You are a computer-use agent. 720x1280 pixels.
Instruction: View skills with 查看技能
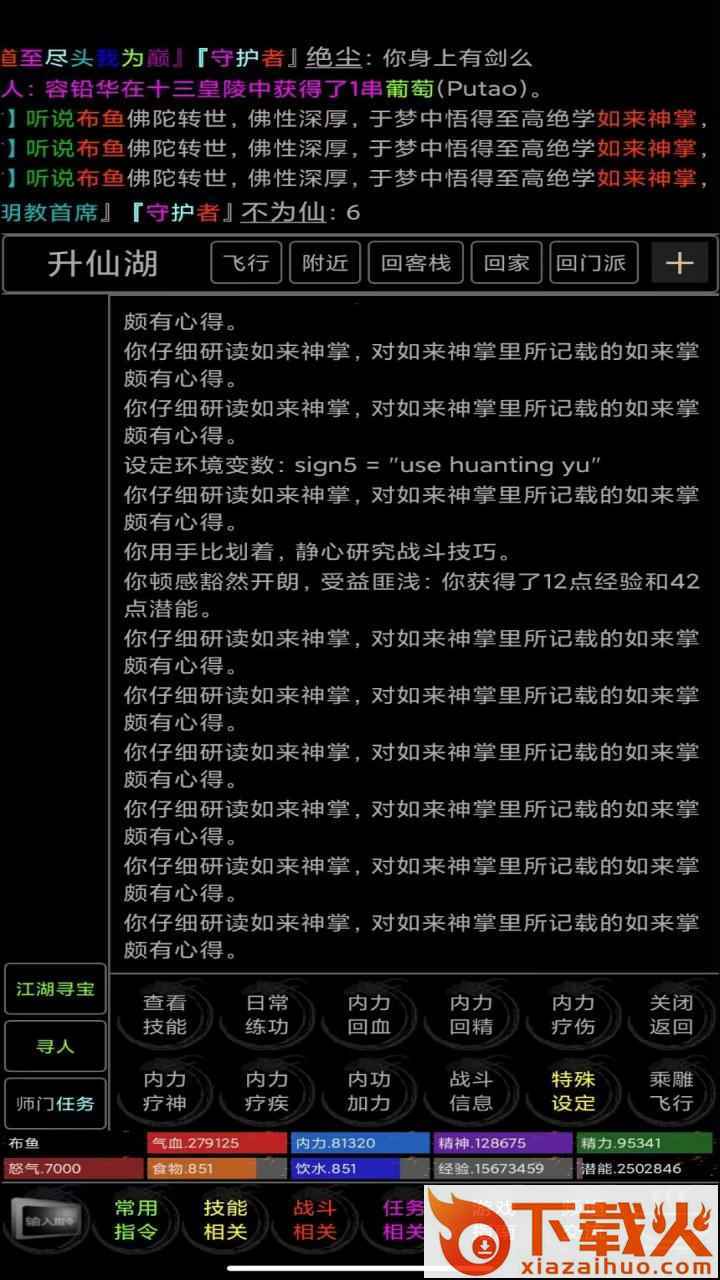tap(164, 1014)
